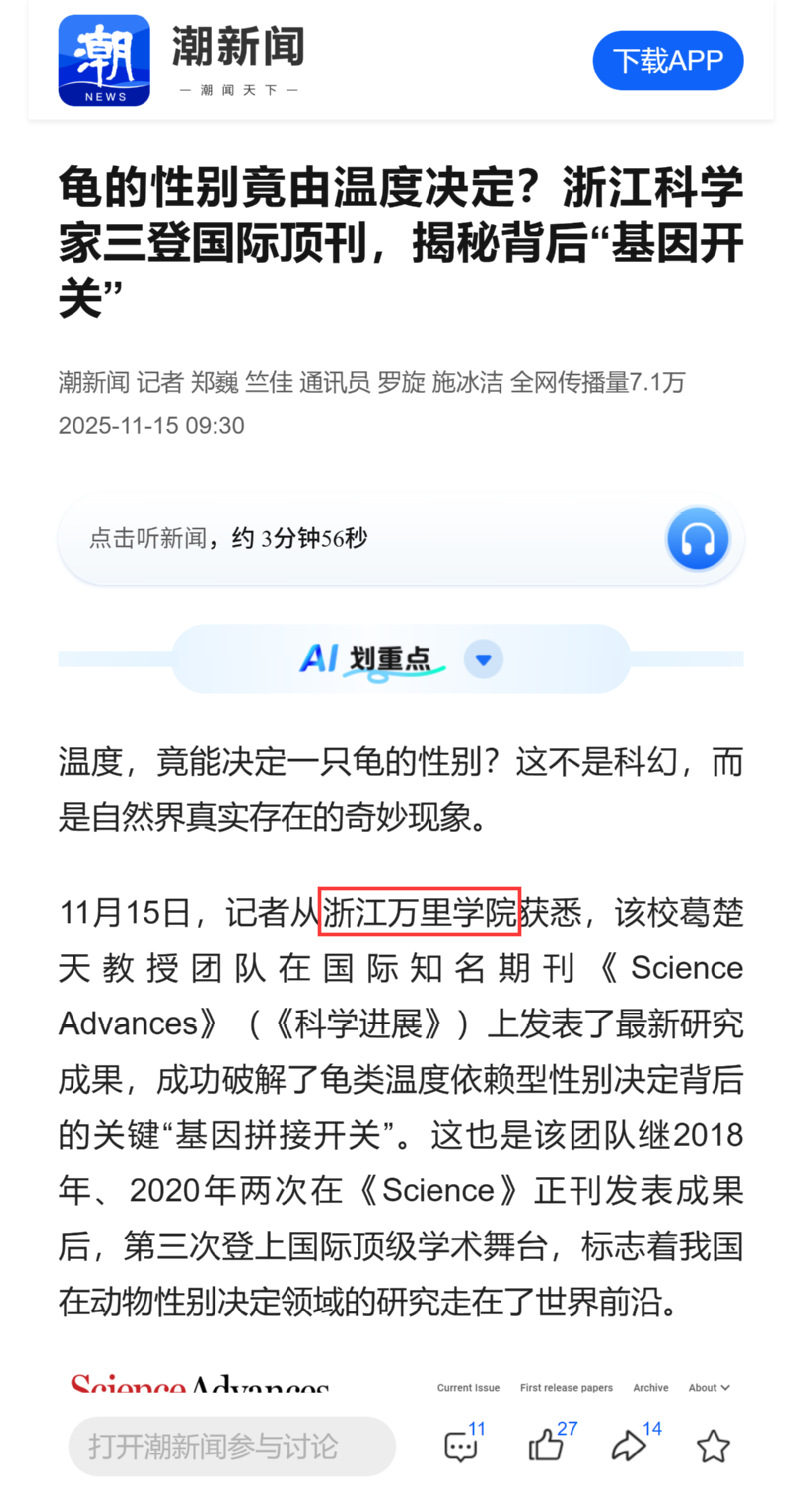Share this article
Viewport: 799px width, 1498px height.
[x=630, y=1446]
